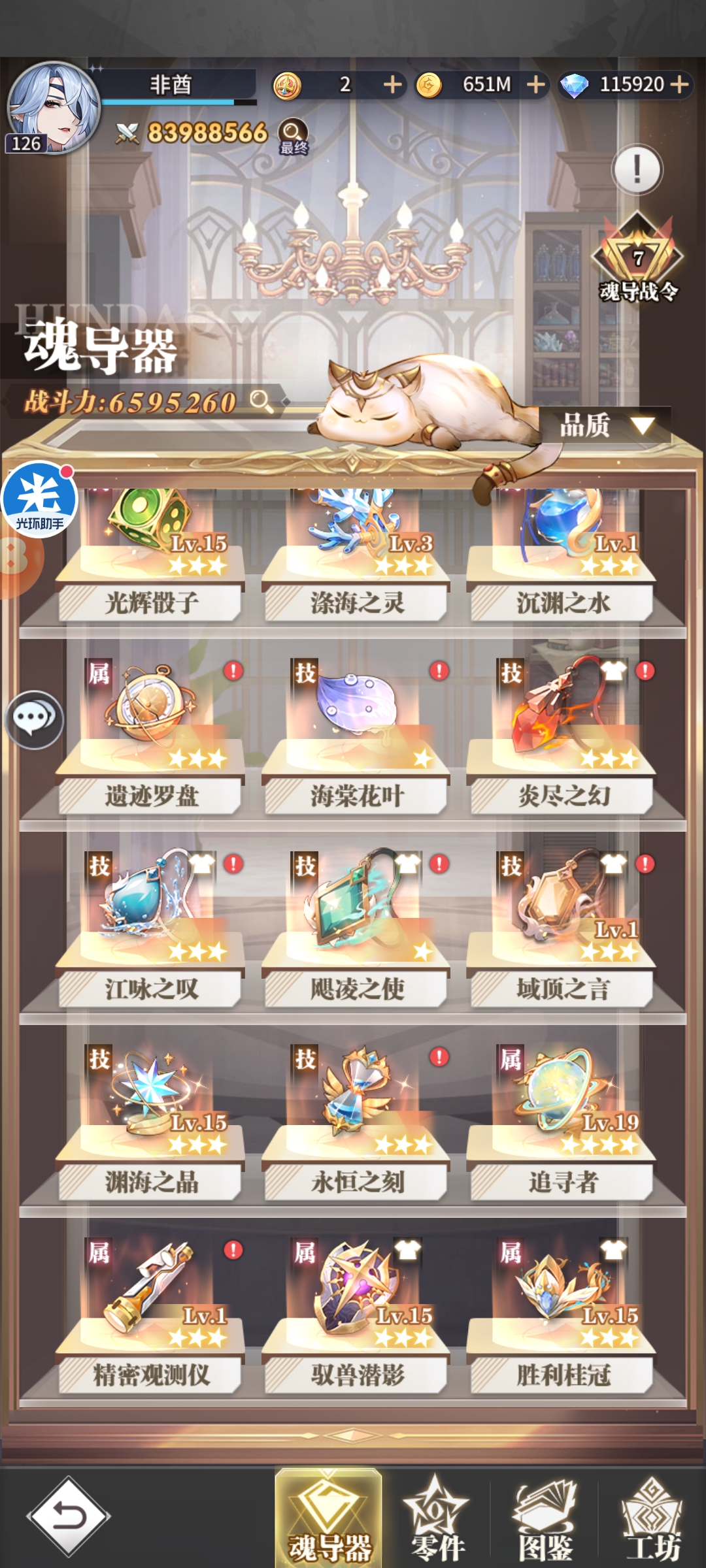Go back using the return arrow button
This screenshot has width=706, height=1568.
tap(68, 1516)
